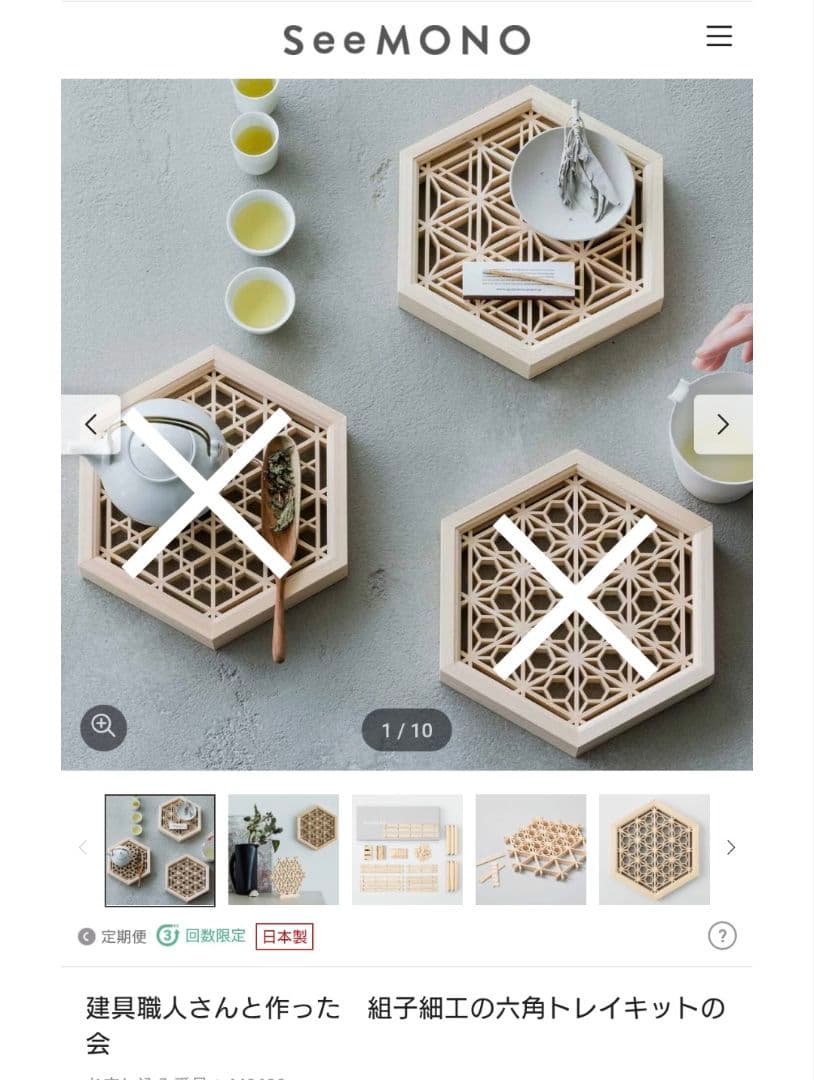Open the hamburger menu
This screenshot has width=814, height=1080.
pos(719,37)
